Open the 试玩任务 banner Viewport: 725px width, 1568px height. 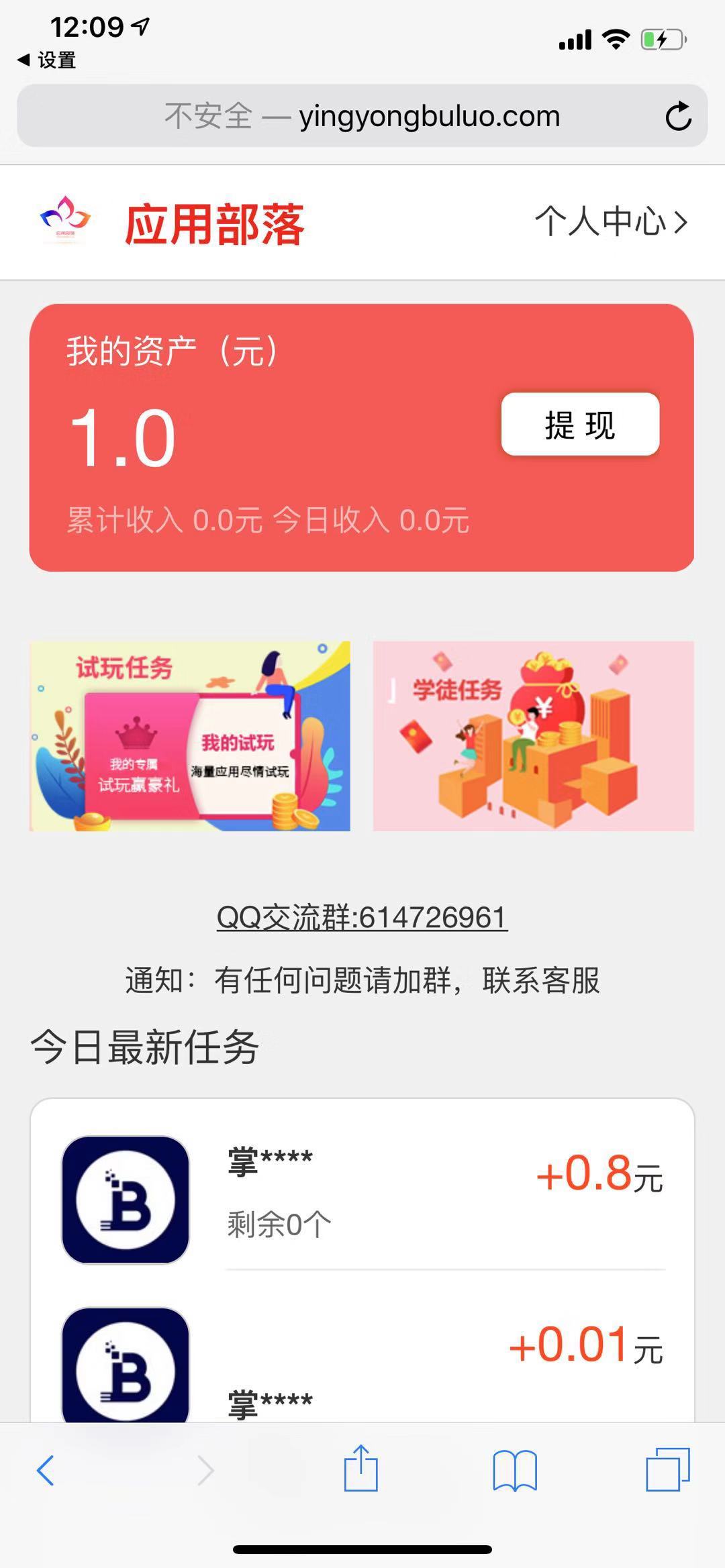(188, 735)
